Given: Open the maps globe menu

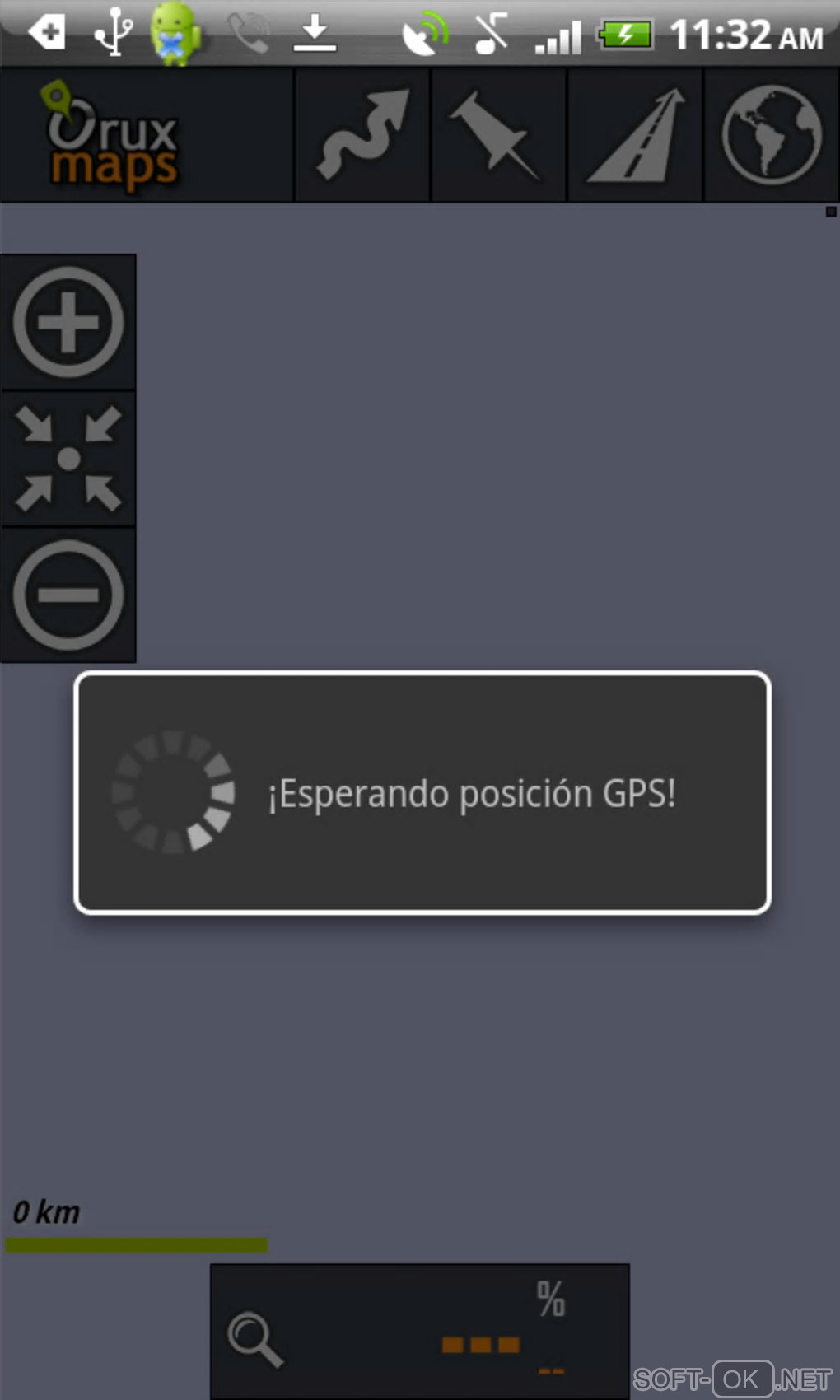Looking at the screenshot, I should 772,135.
